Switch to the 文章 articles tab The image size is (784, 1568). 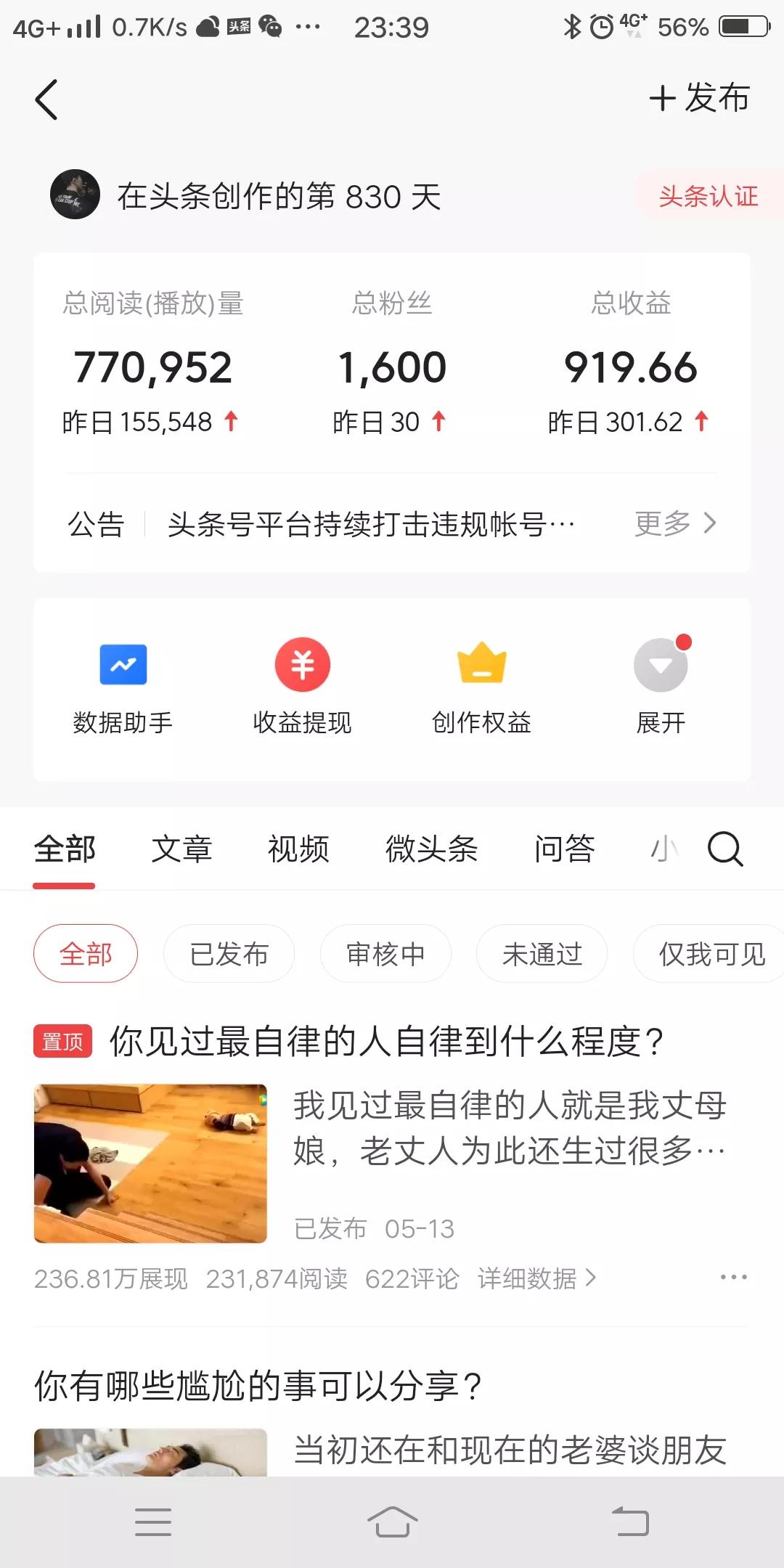point(181,849)
